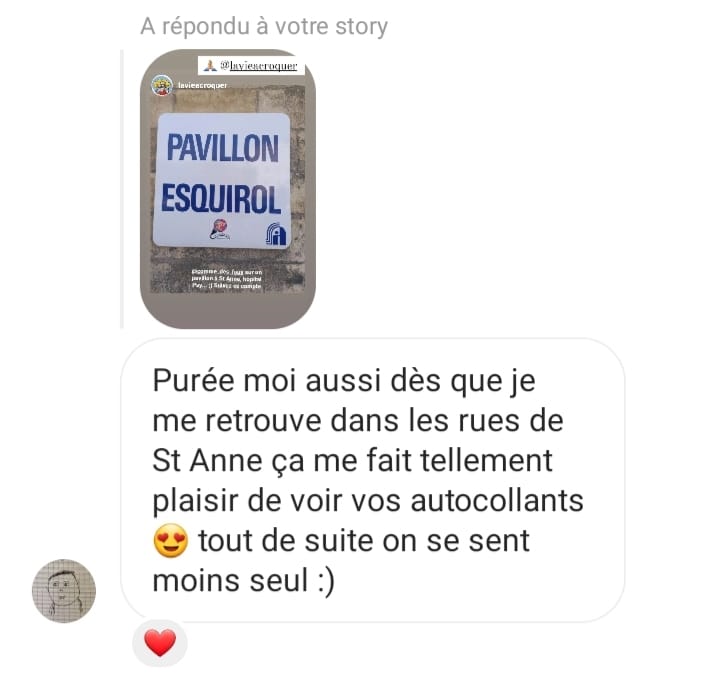The image size is (720, 677).
Task: Open the sender's profile picture
Action: 65,591
